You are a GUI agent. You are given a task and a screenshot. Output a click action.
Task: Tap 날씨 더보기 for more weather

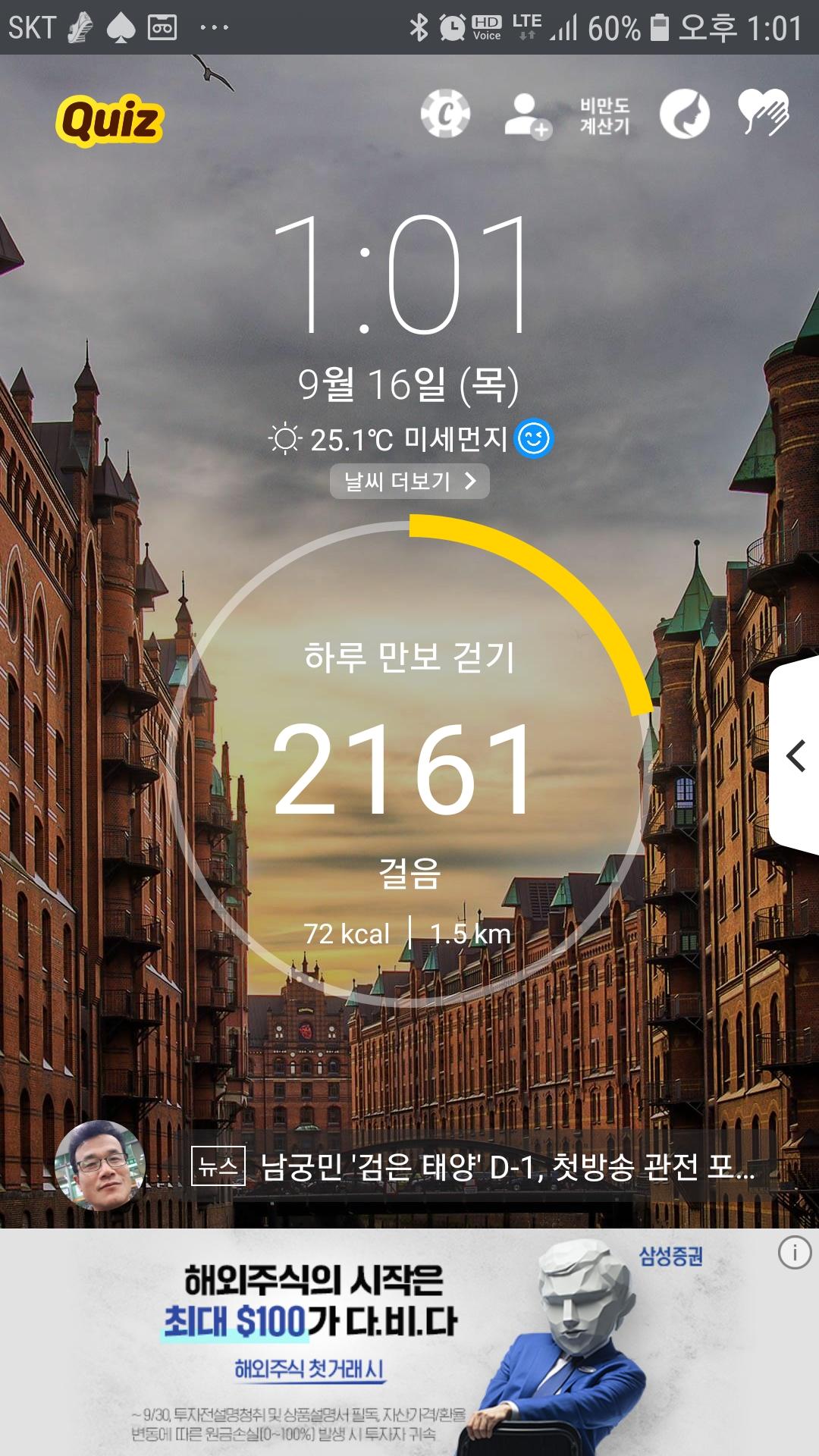409,482
